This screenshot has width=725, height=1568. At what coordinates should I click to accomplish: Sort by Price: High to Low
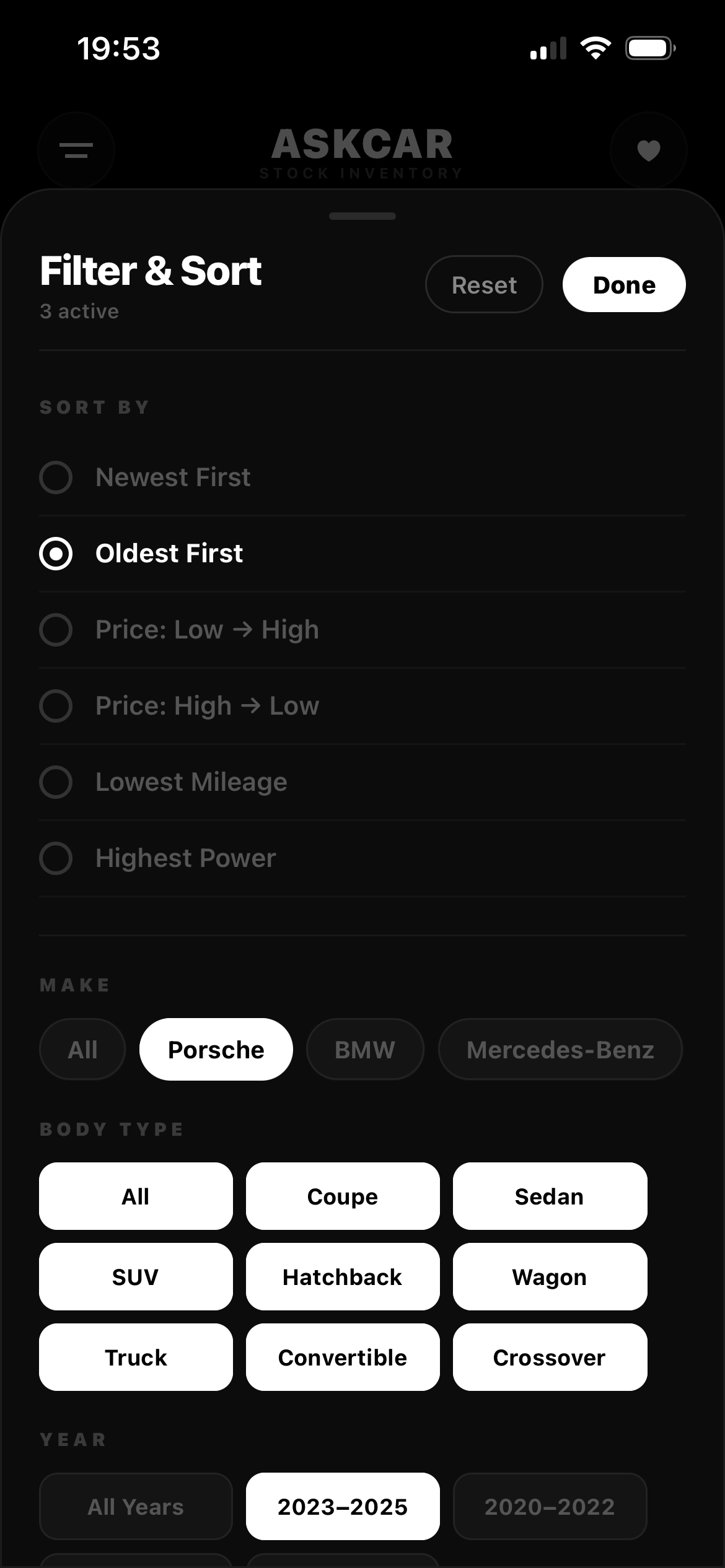(207, 706)
